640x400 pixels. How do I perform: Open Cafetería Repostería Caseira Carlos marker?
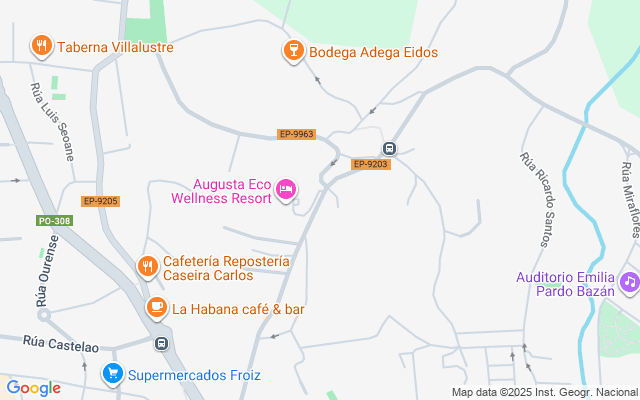point(147,267)
